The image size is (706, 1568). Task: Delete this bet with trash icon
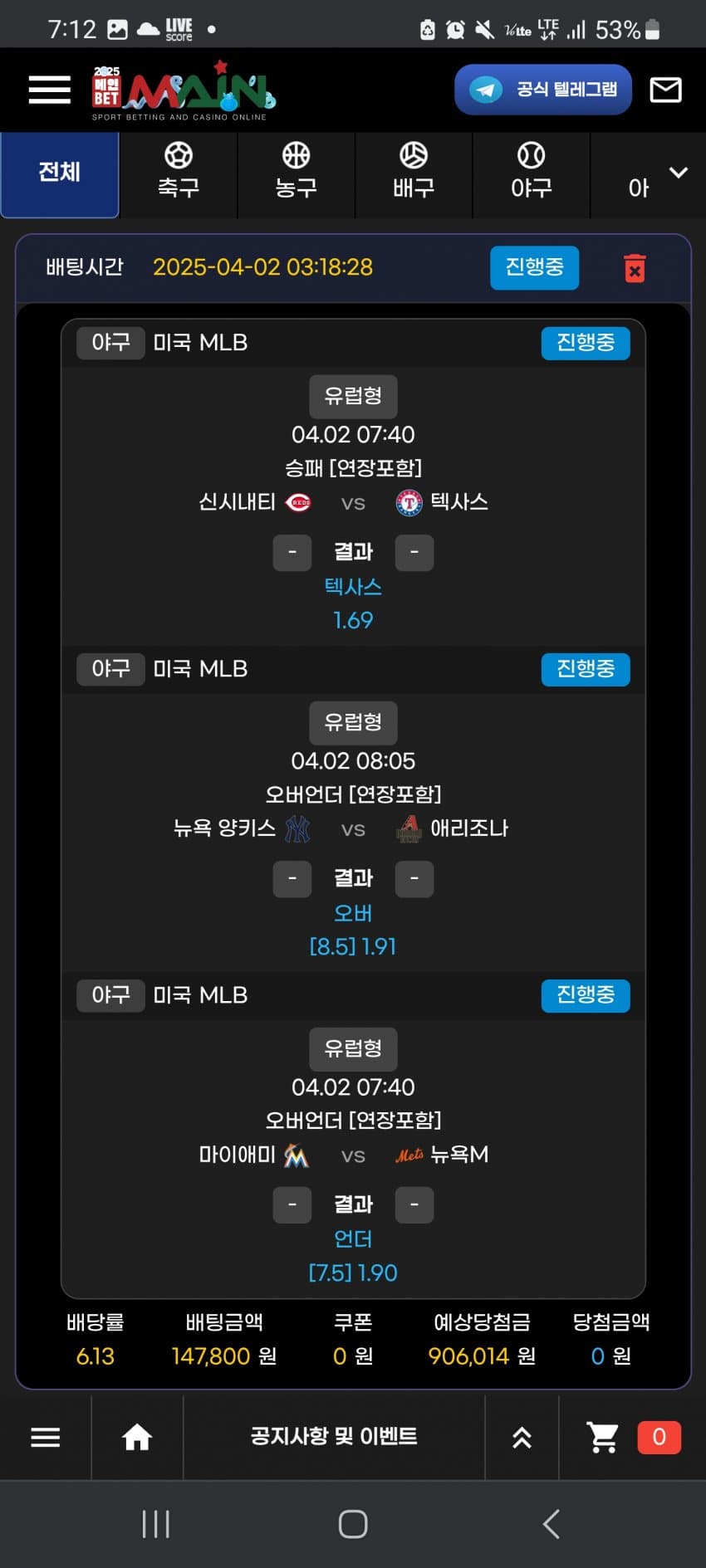pyautogui.click(x=635, y=268)
